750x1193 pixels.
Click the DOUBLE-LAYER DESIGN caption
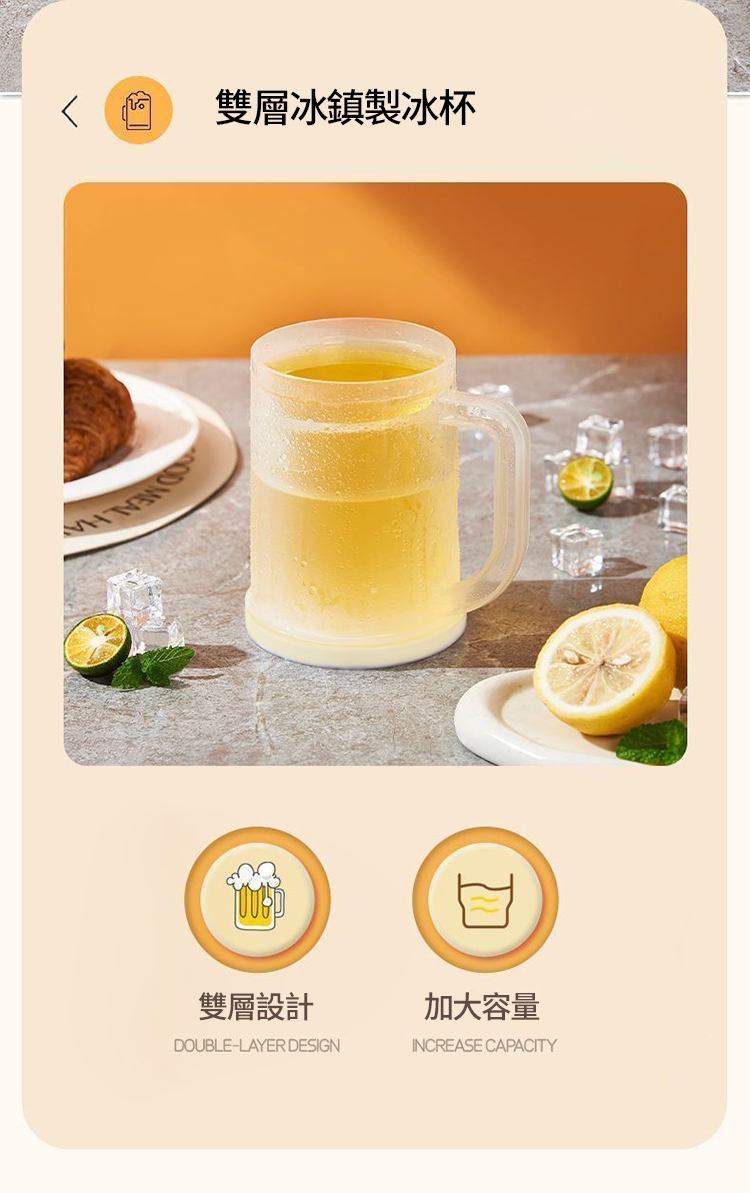[x=257, y=1045]
